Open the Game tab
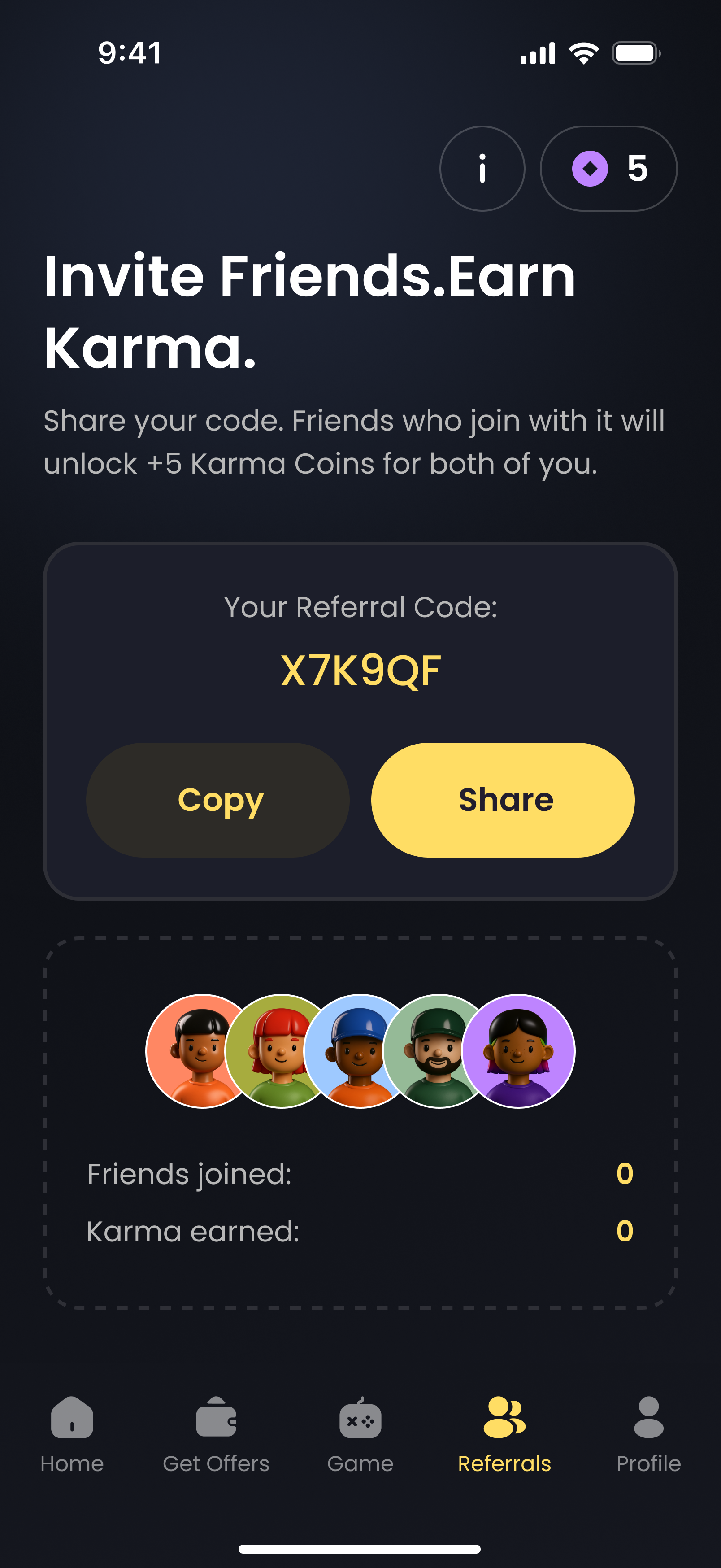Screen dimensions: 721x1568 360,1433
